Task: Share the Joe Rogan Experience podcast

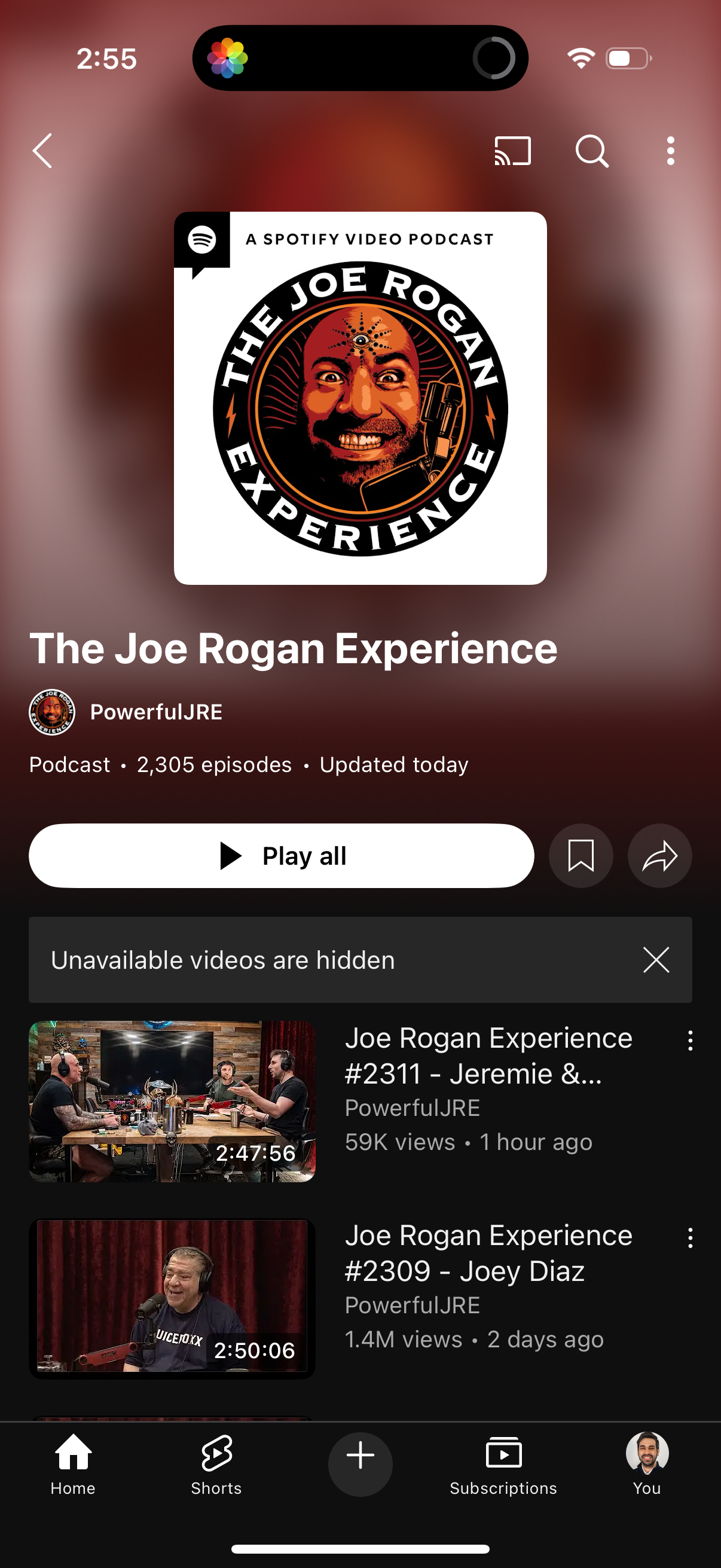Action: click(659, 855)
